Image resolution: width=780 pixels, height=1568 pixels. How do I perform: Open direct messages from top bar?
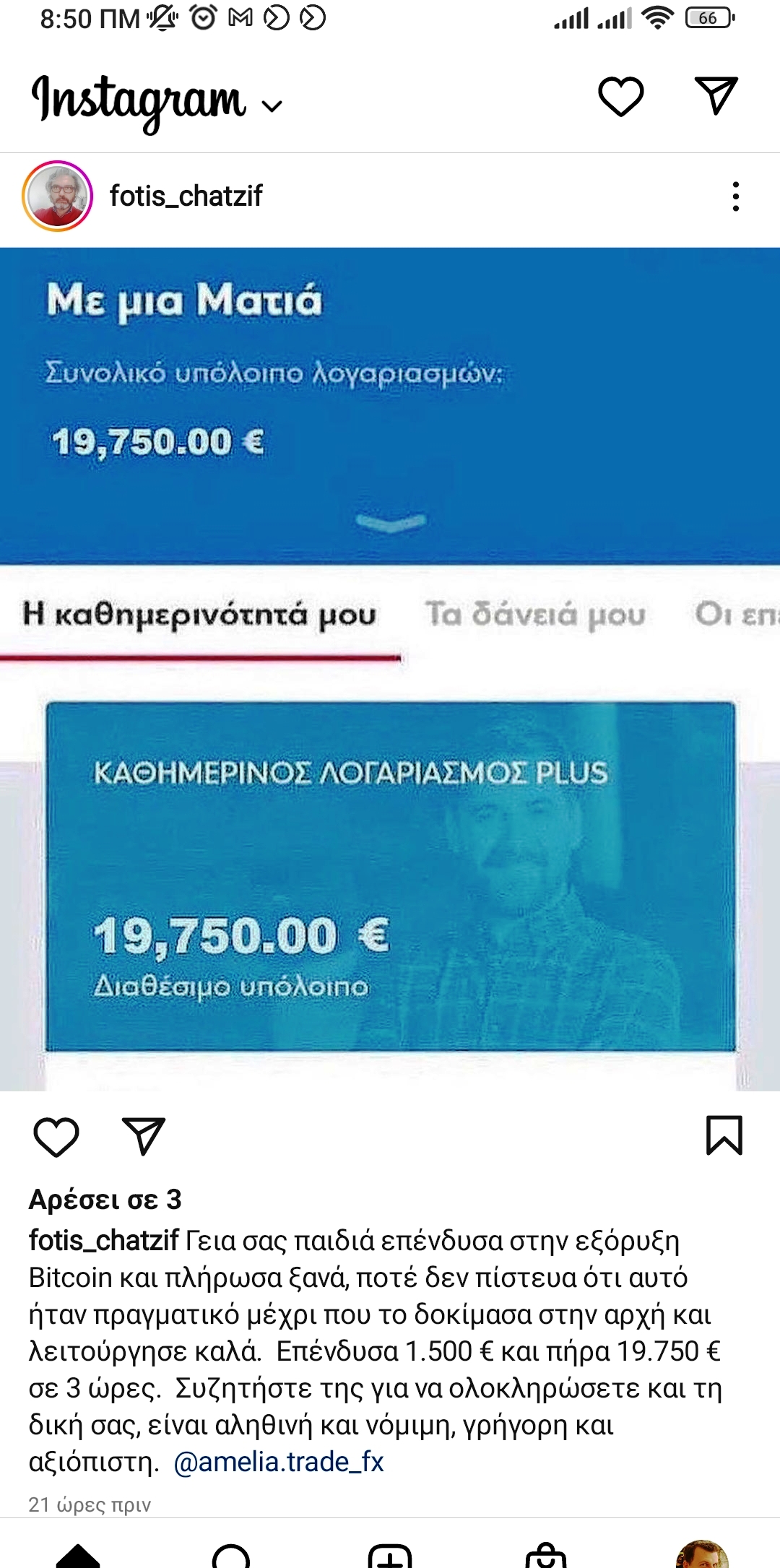click(x=716, y=95)
